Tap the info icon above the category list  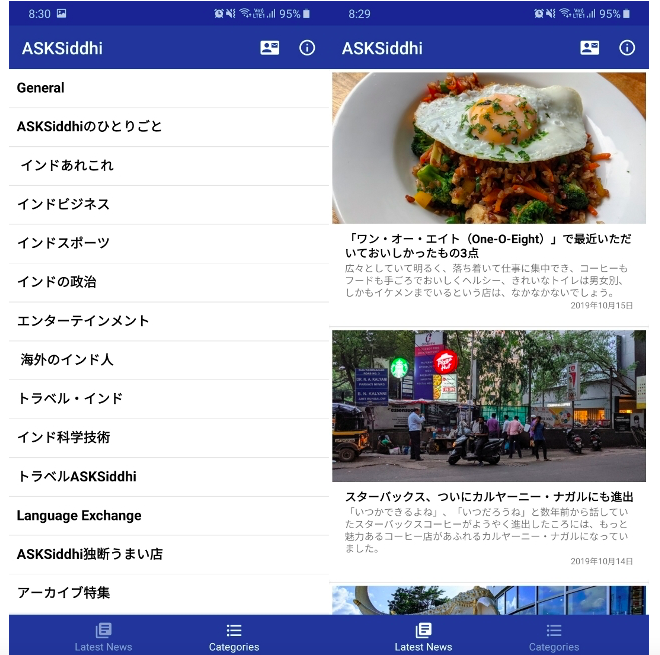coord(307,48)
